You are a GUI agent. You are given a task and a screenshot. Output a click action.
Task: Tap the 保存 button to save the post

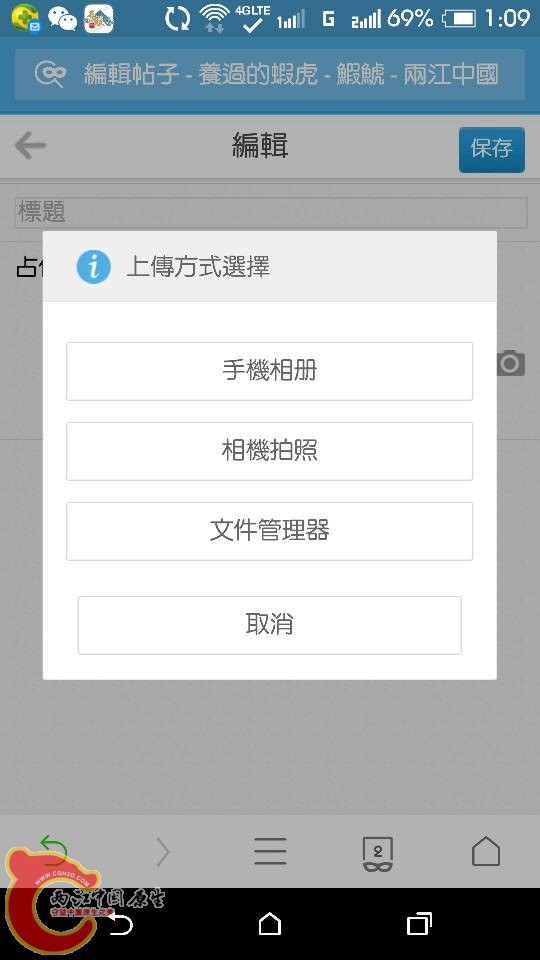[x=492, y=149]
